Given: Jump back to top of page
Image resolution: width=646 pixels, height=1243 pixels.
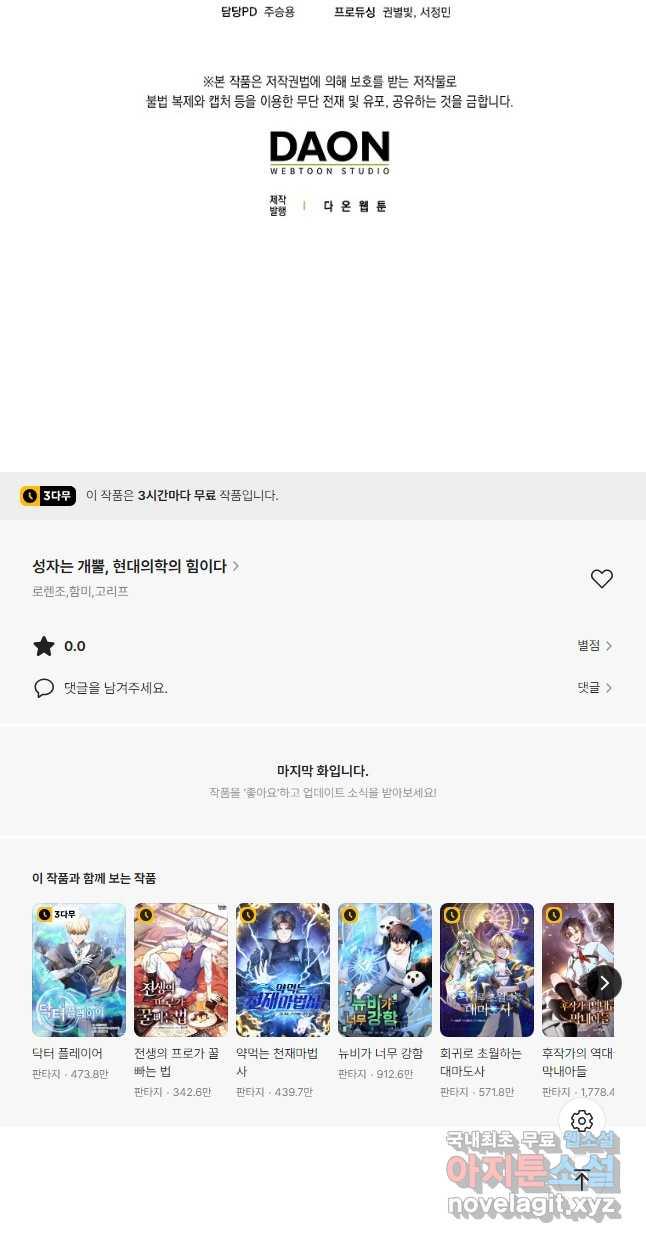Looking at the screenshot, I should point(582,1180).
